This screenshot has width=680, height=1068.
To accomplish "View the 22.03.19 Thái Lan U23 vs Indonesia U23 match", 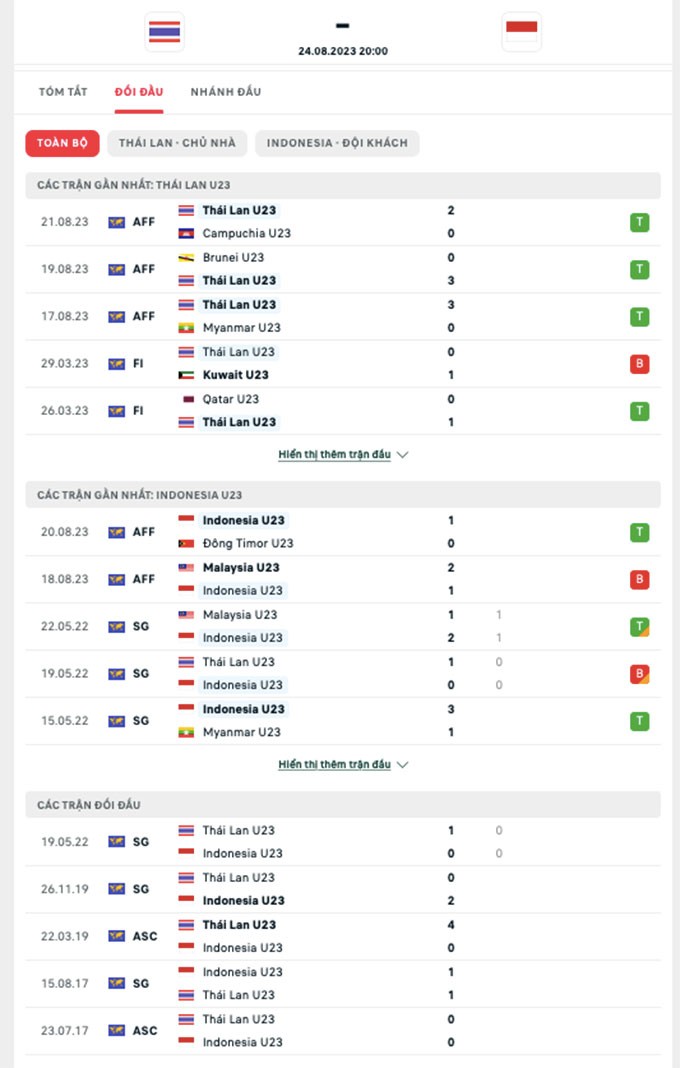I will pyautogui.click(x=340, y=936).
